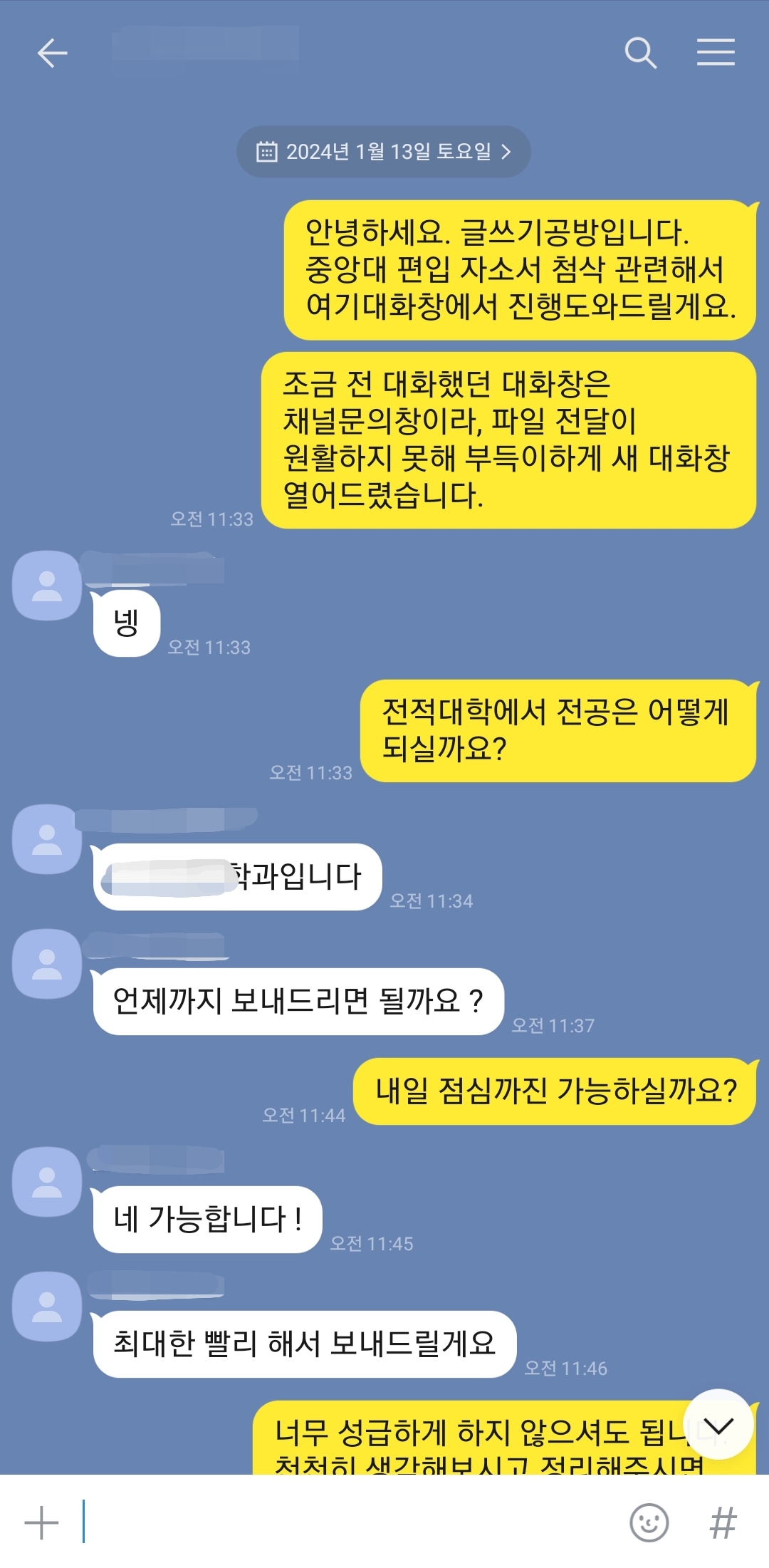Open the plus attachment menu
Viewport: 769px width, 1568px height.
(41, 1523)
